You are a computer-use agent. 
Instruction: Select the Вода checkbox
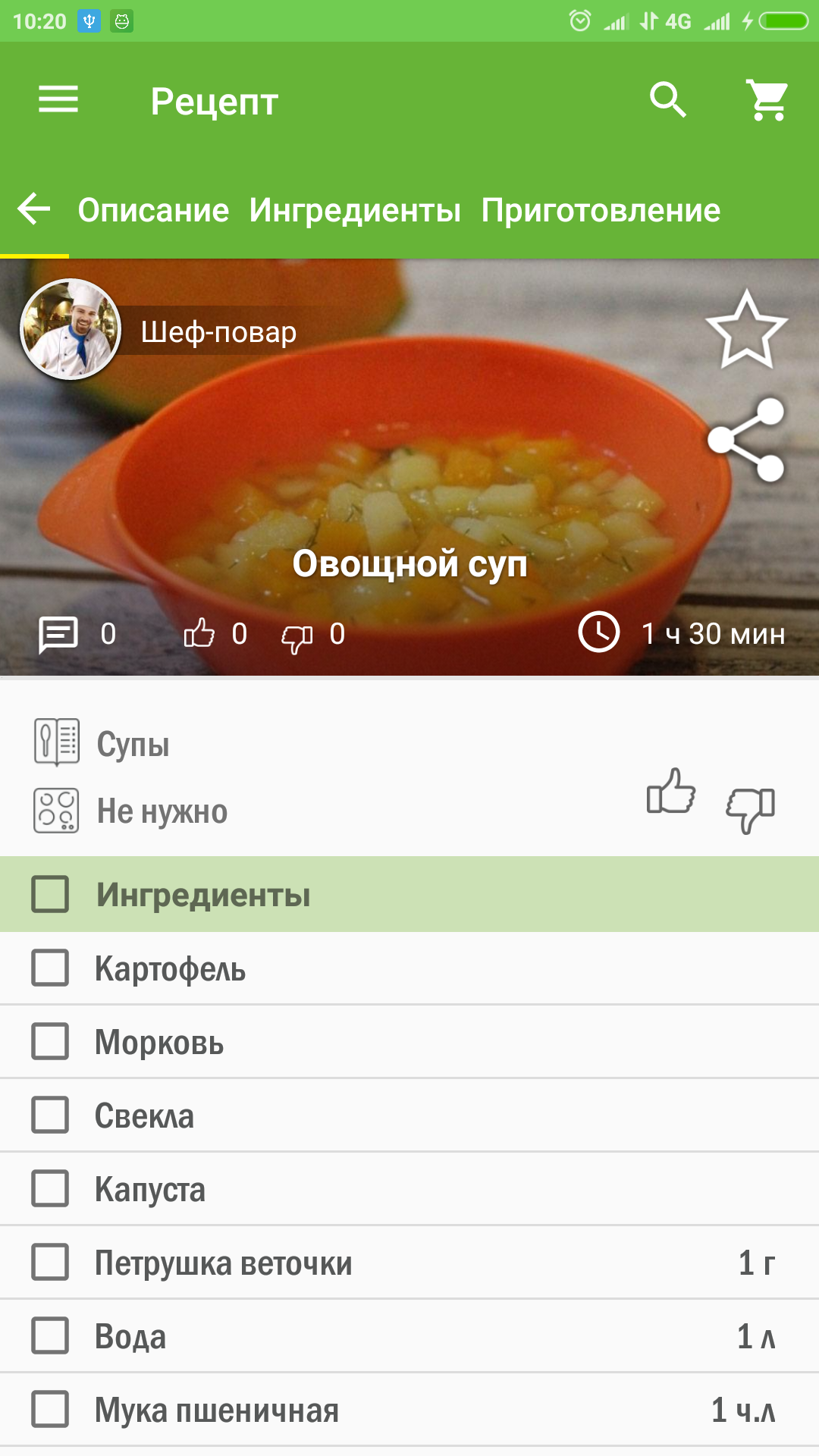(x=50, y=1335)
